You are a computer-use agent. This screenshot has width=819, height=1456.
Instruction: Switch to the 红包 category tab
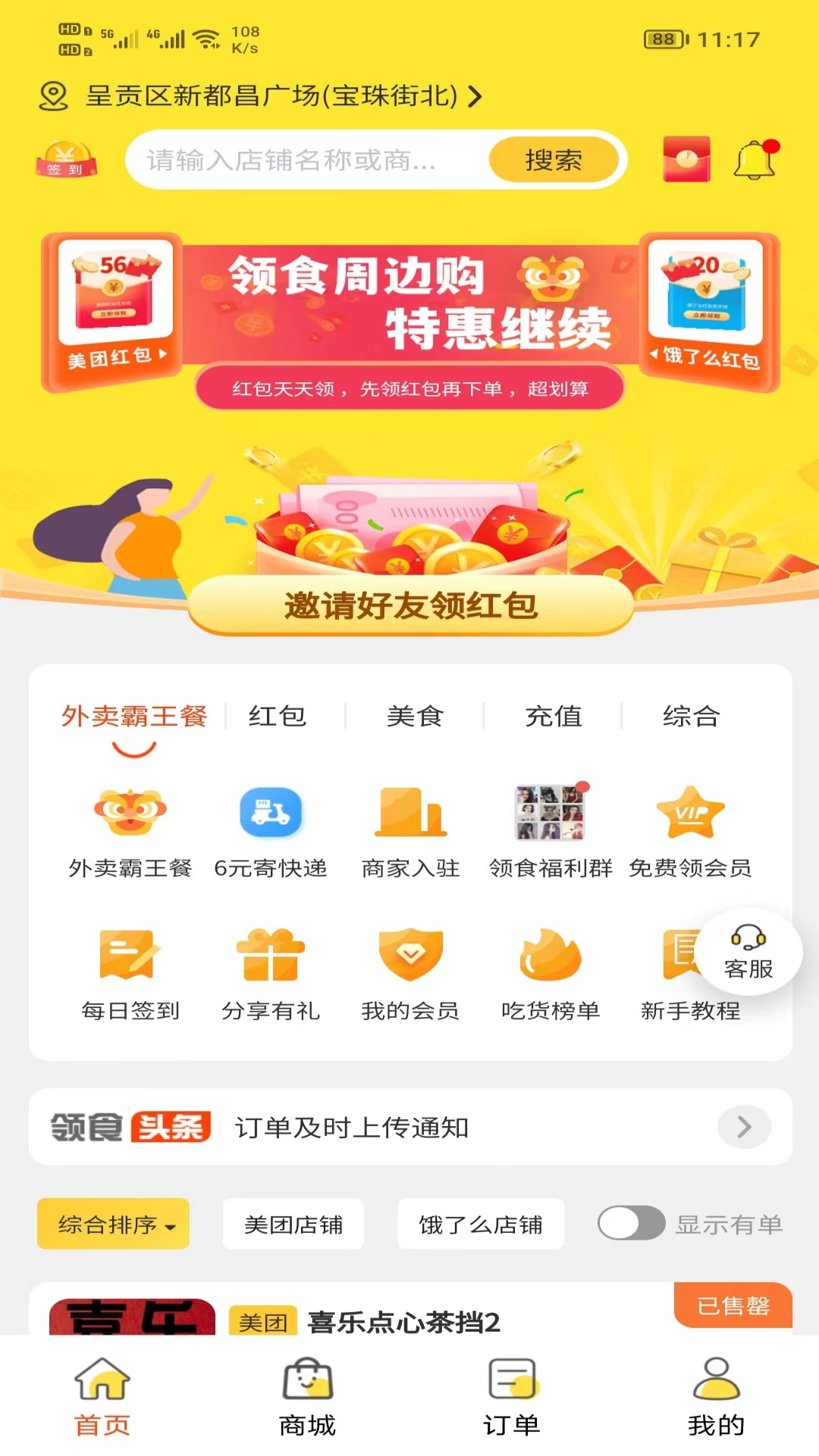[278, 716]
